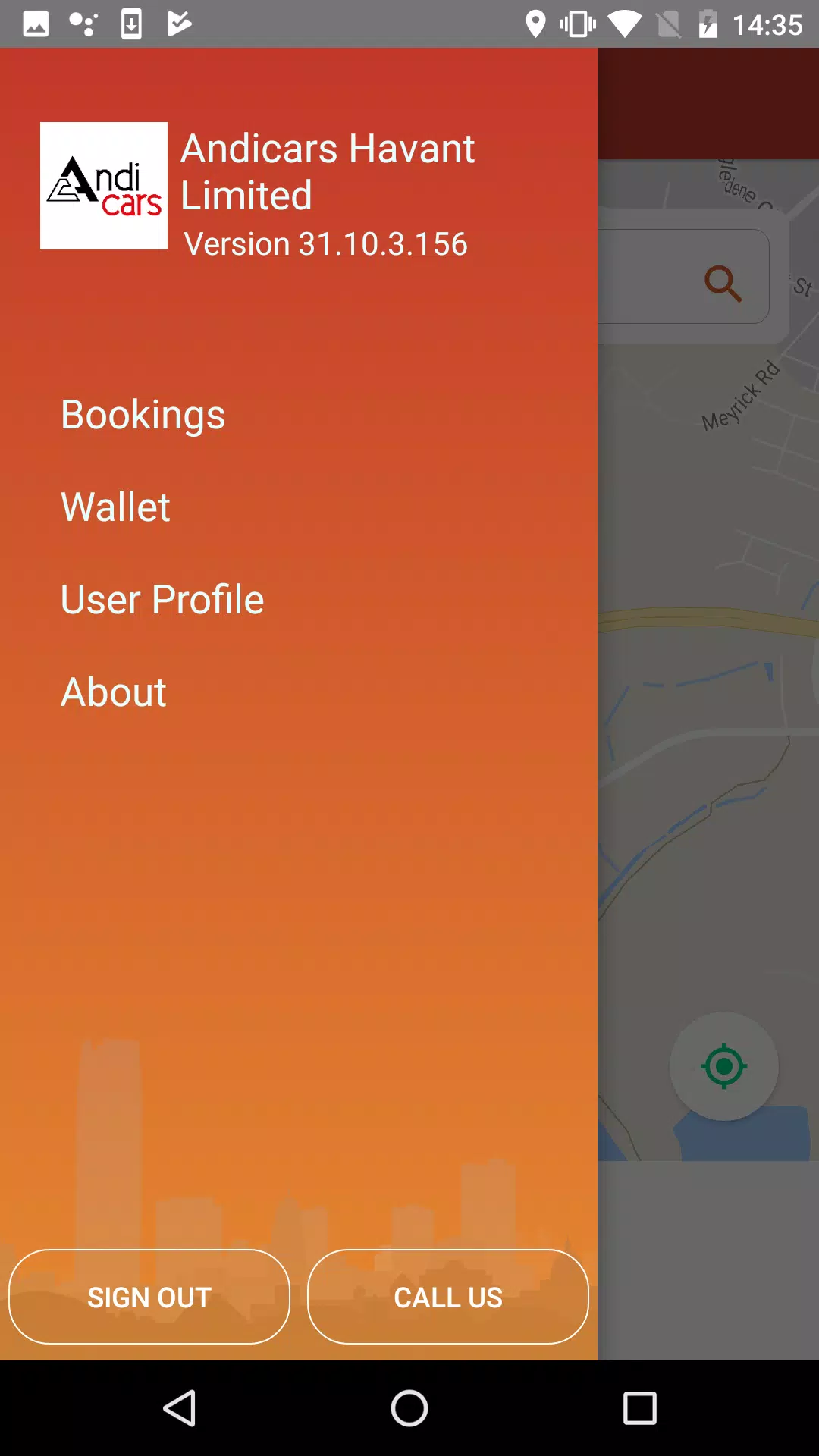Open the Wallet section

[x=115, y=507]
